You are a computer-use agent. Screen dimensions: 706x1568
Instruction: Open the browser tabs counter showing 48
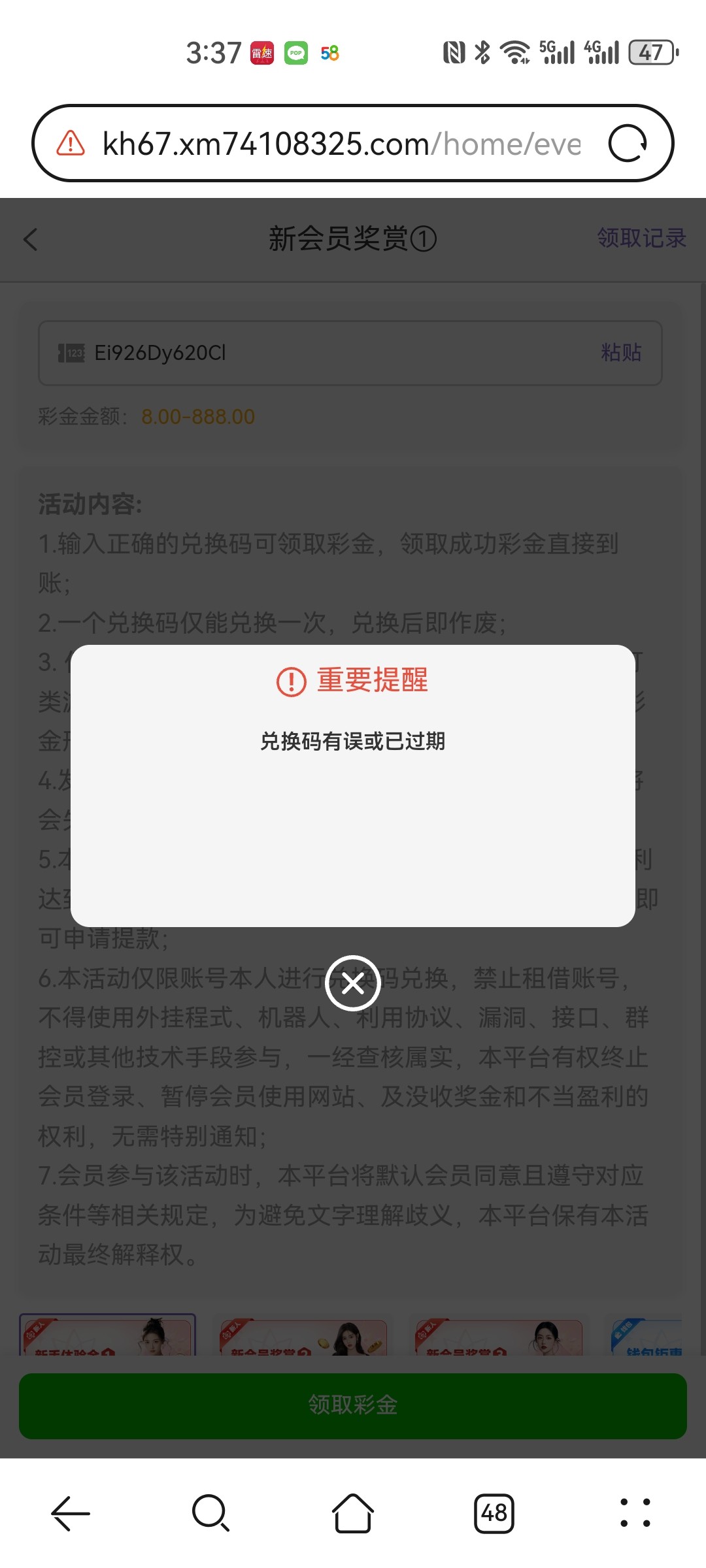[x=494, y=1513]
